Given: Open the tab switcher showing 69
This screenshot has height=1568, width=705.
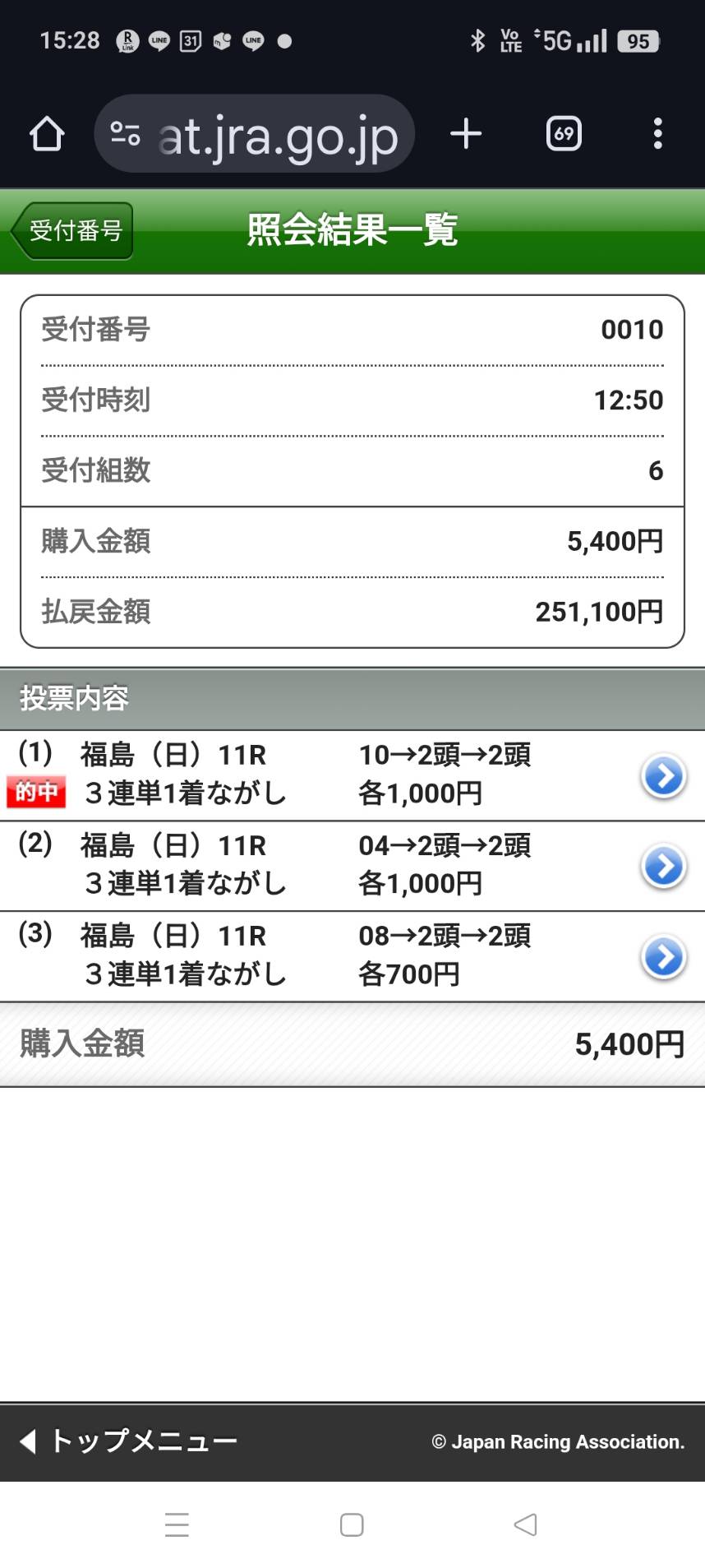Looking at the screenshot, I should (x=564, y=134).
